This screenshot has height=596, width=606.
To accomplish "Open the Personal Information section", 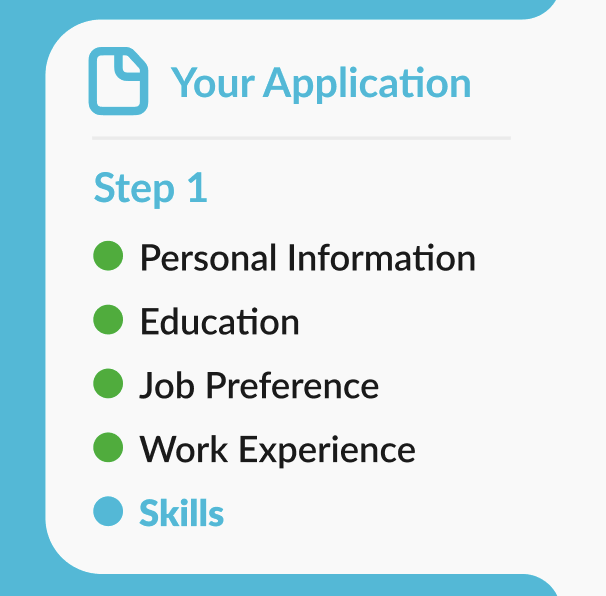I will [x=307, y=258].
